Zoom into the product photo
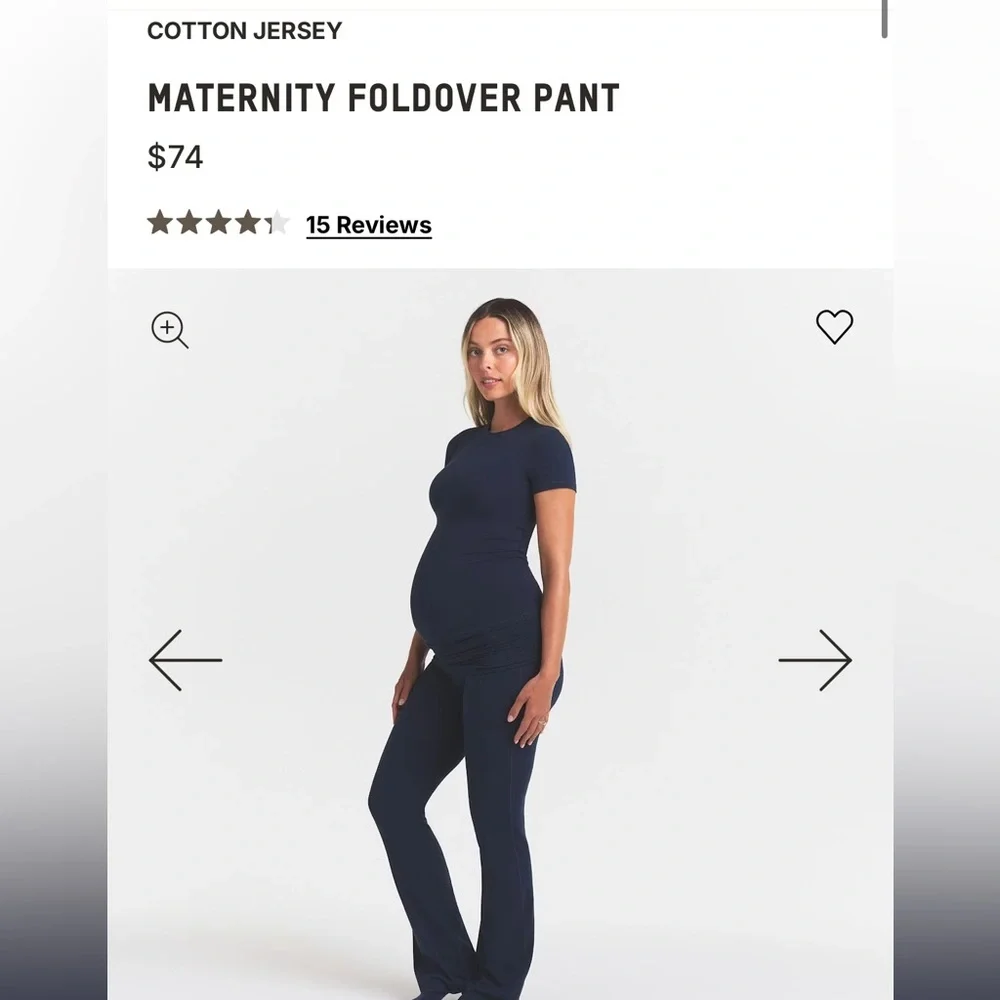 tap(170, 330)
